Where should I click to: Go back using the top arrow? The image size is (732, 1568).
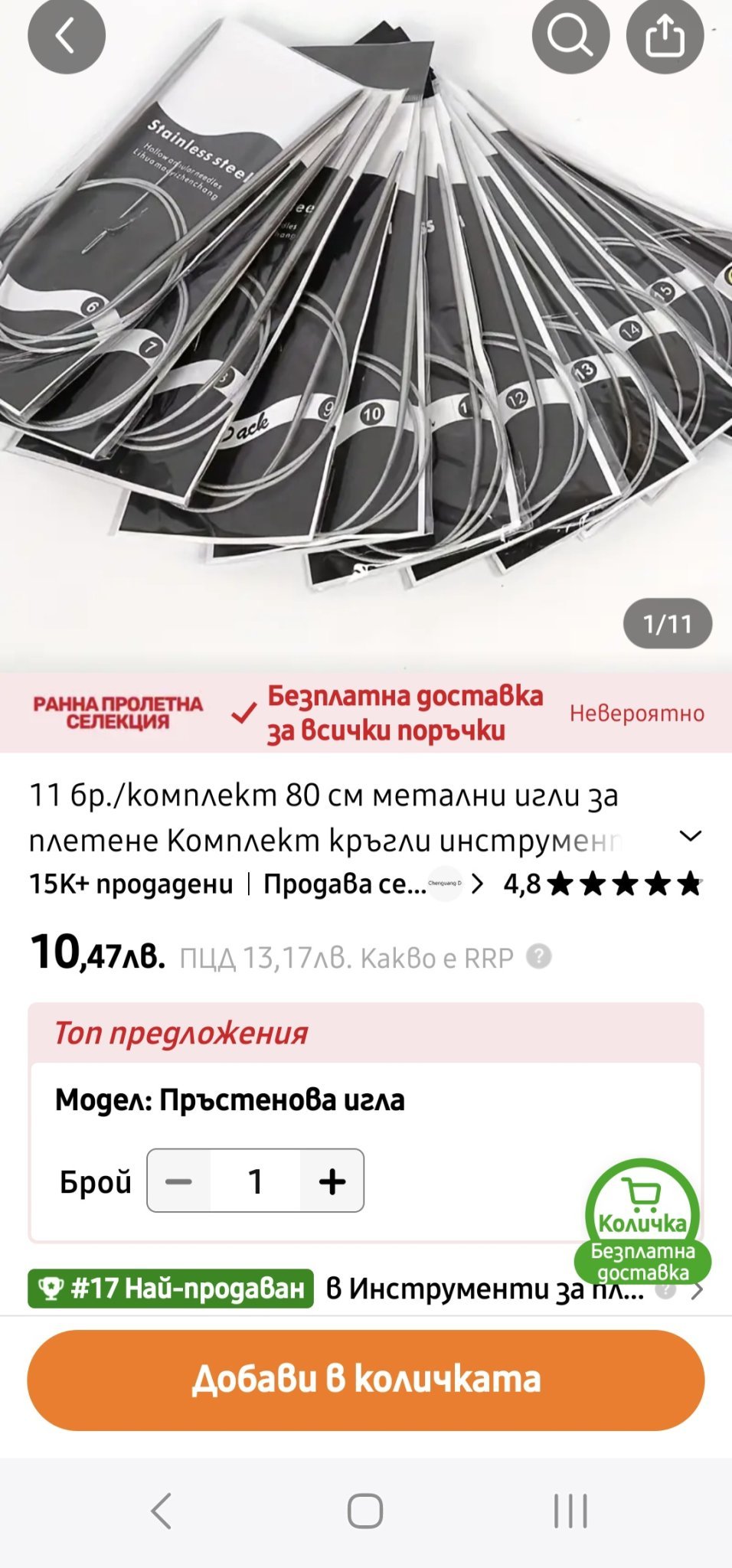click(x=66, y=35)
